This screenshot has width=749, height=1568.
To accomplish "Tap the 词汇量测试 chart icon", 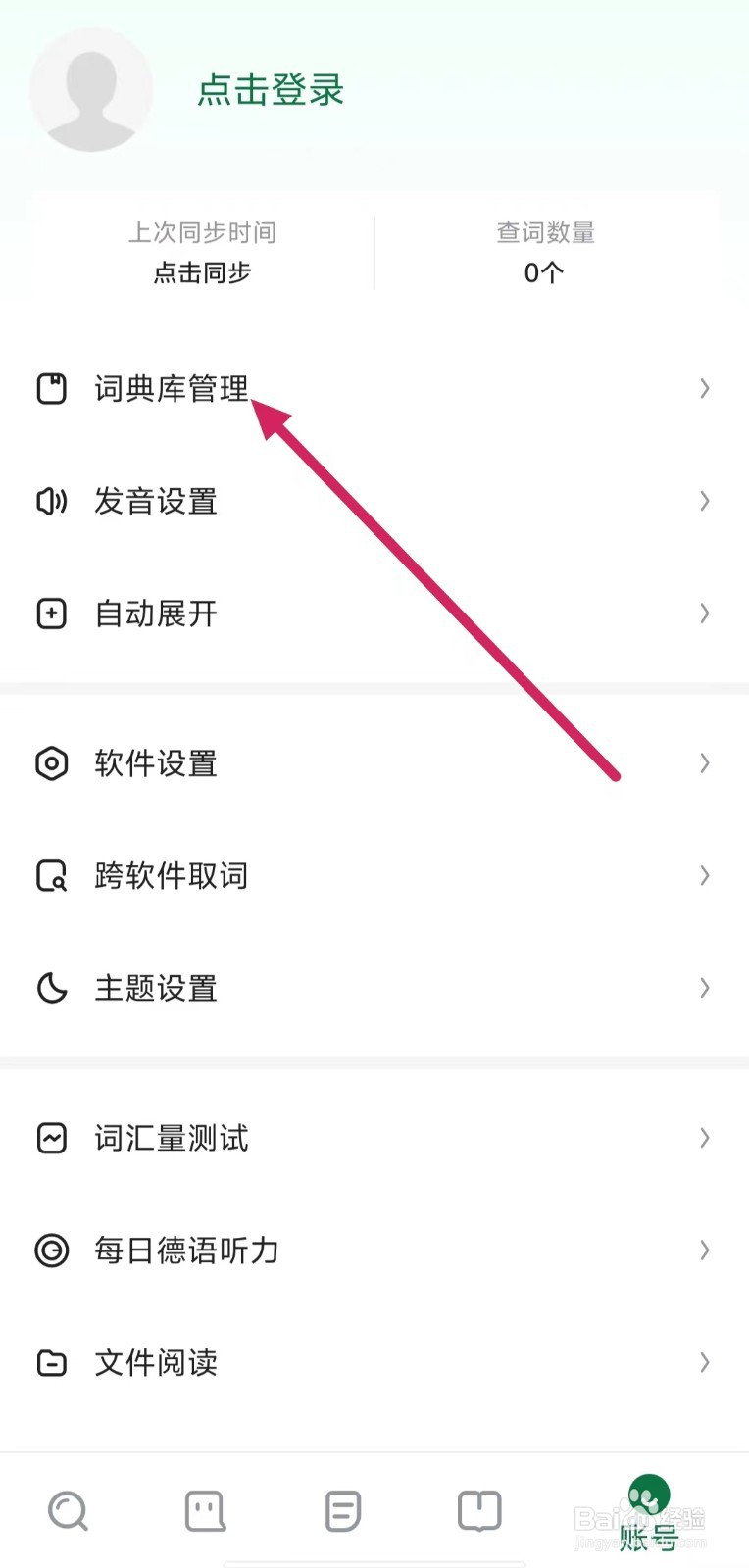I will point(52,1137).
